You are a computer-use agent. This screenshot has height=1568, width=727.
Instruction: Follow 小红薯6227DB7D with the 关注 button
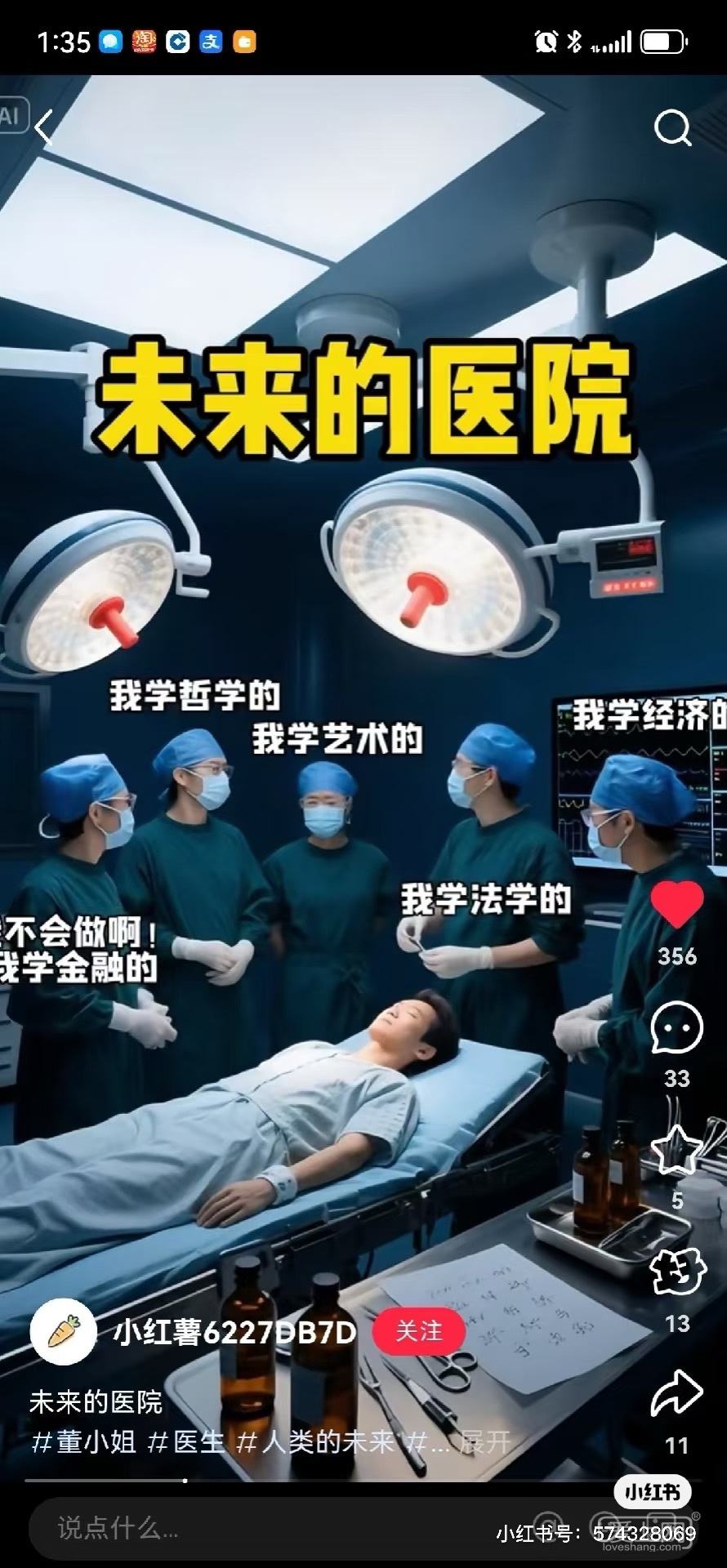click(419, 1331)
